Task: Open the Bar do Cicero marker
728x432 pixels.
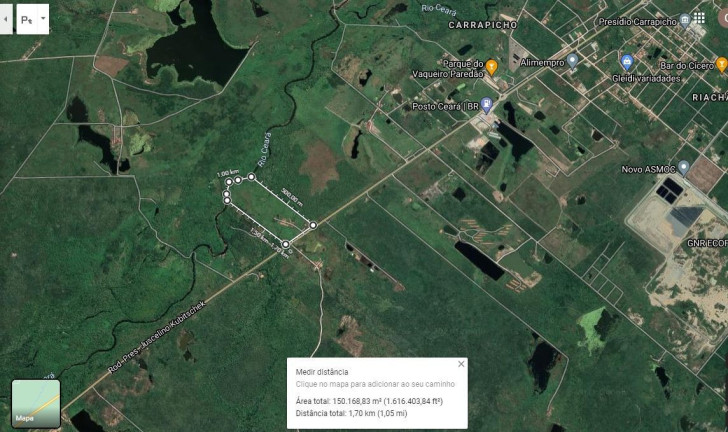Action: click(721, 64)
